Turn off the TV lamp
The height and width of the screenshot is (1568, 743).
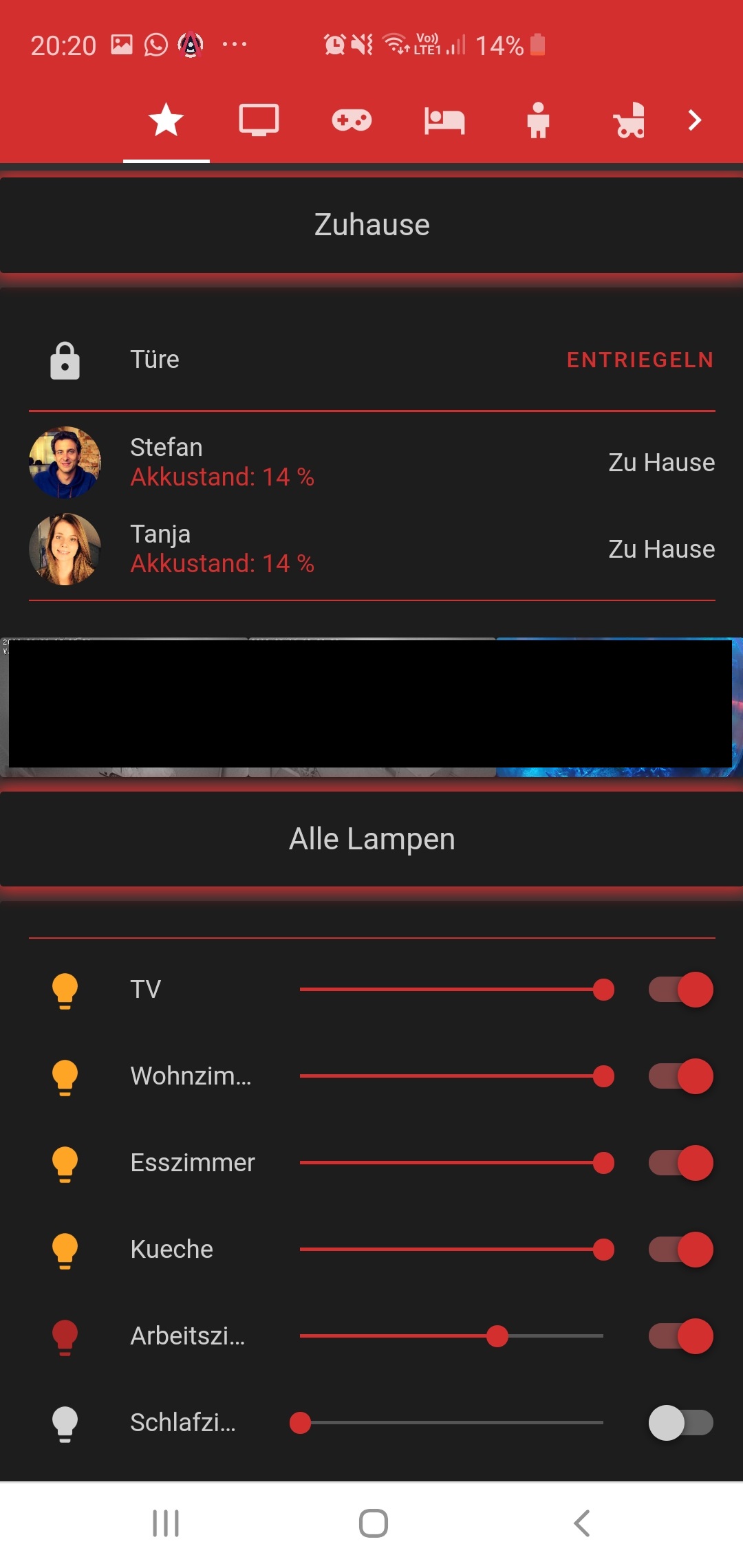[x=680, y=989]
